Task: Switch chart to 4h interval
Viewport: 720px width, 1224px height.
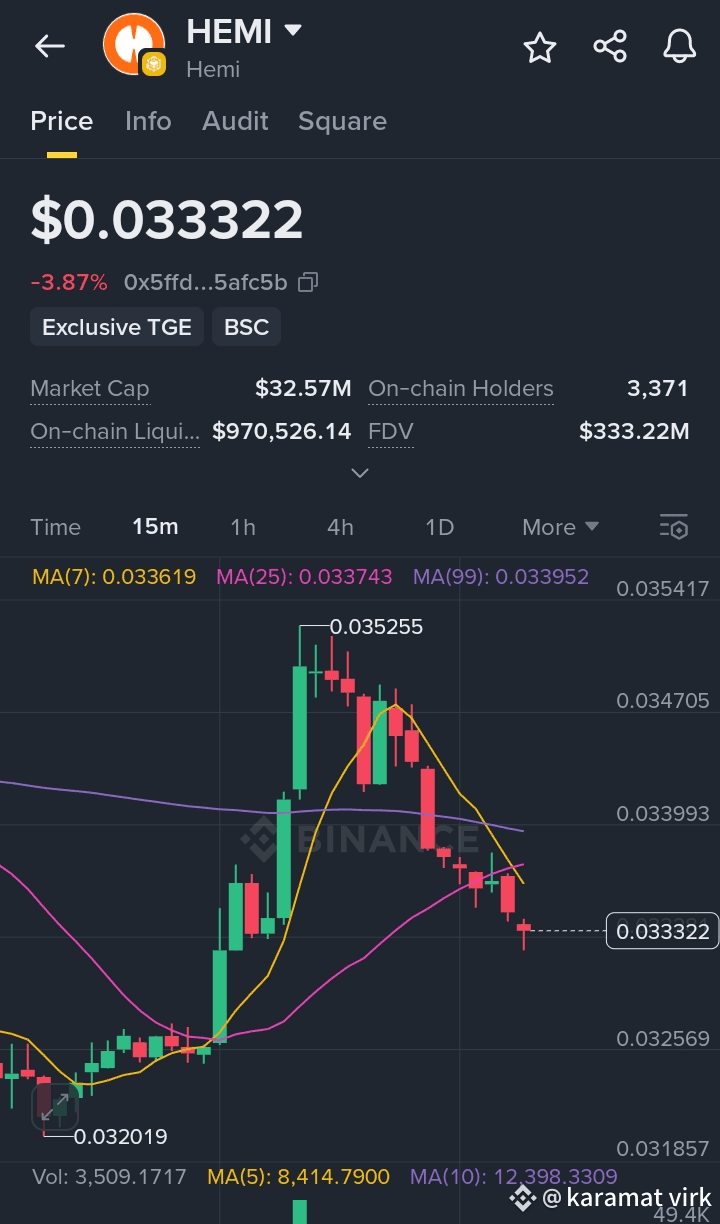Action: click(x=340, y=527)
